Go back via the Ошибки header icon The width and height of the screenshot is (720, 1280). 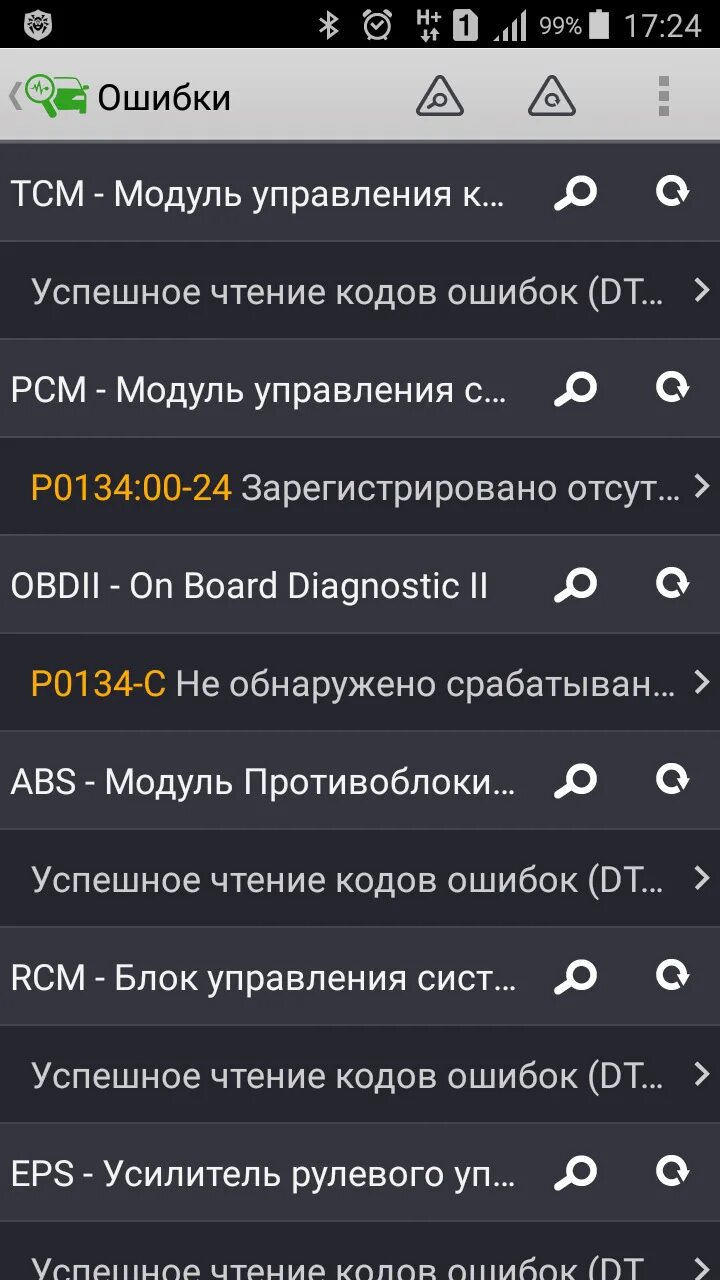48,97
